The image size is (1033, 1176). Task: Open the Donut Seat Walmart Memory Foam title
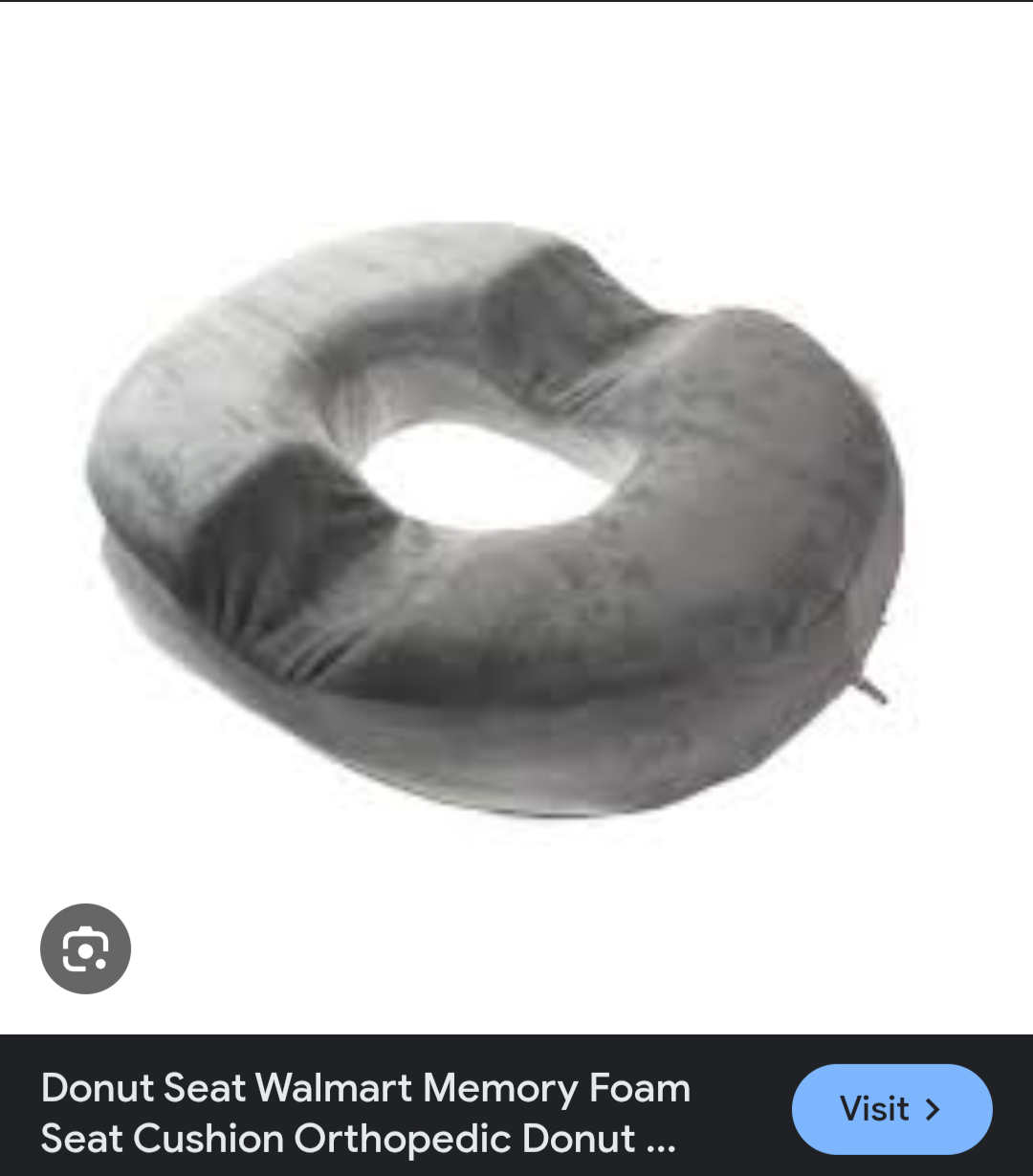tap(365, 1113)
